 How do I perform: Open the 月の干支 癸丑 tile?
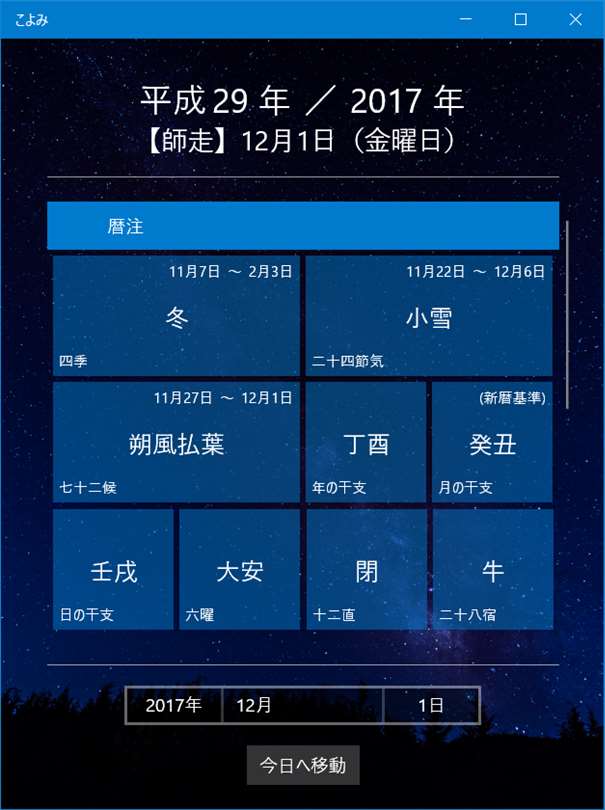point(492,442)
